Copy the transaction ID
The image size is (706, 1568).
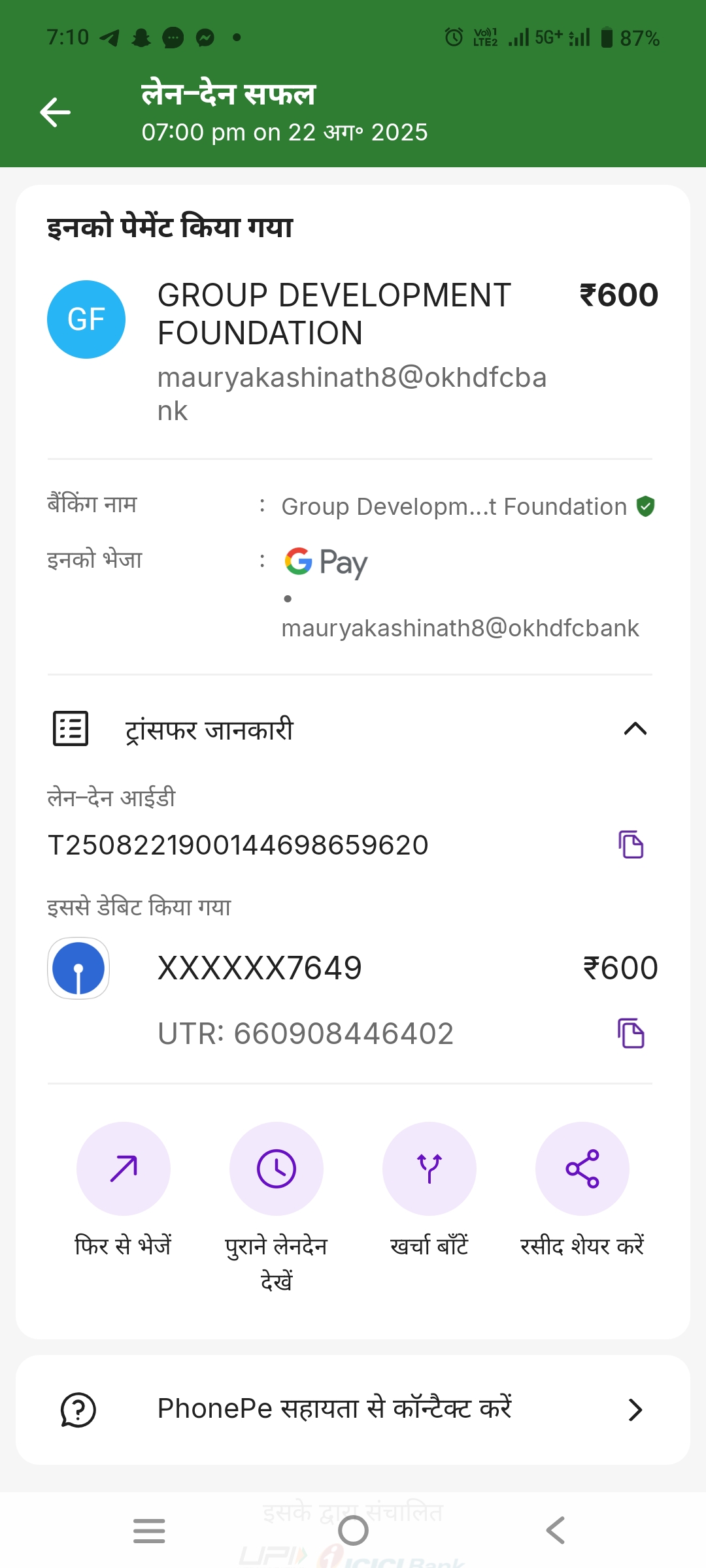tap(631, 844)
